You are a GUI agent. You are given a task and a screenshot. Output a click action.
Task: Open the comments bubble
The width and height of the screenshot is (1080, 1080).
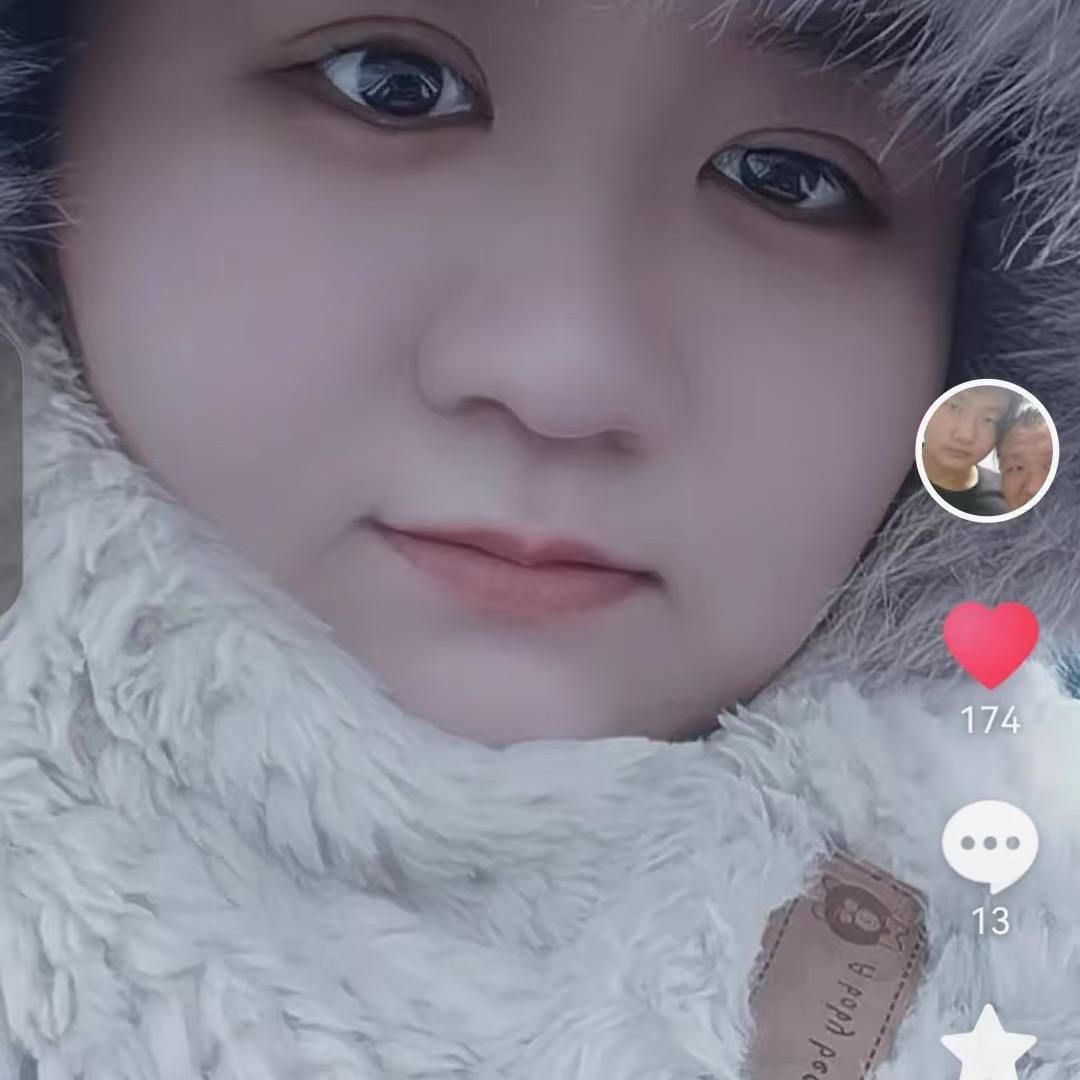point(989,846)
